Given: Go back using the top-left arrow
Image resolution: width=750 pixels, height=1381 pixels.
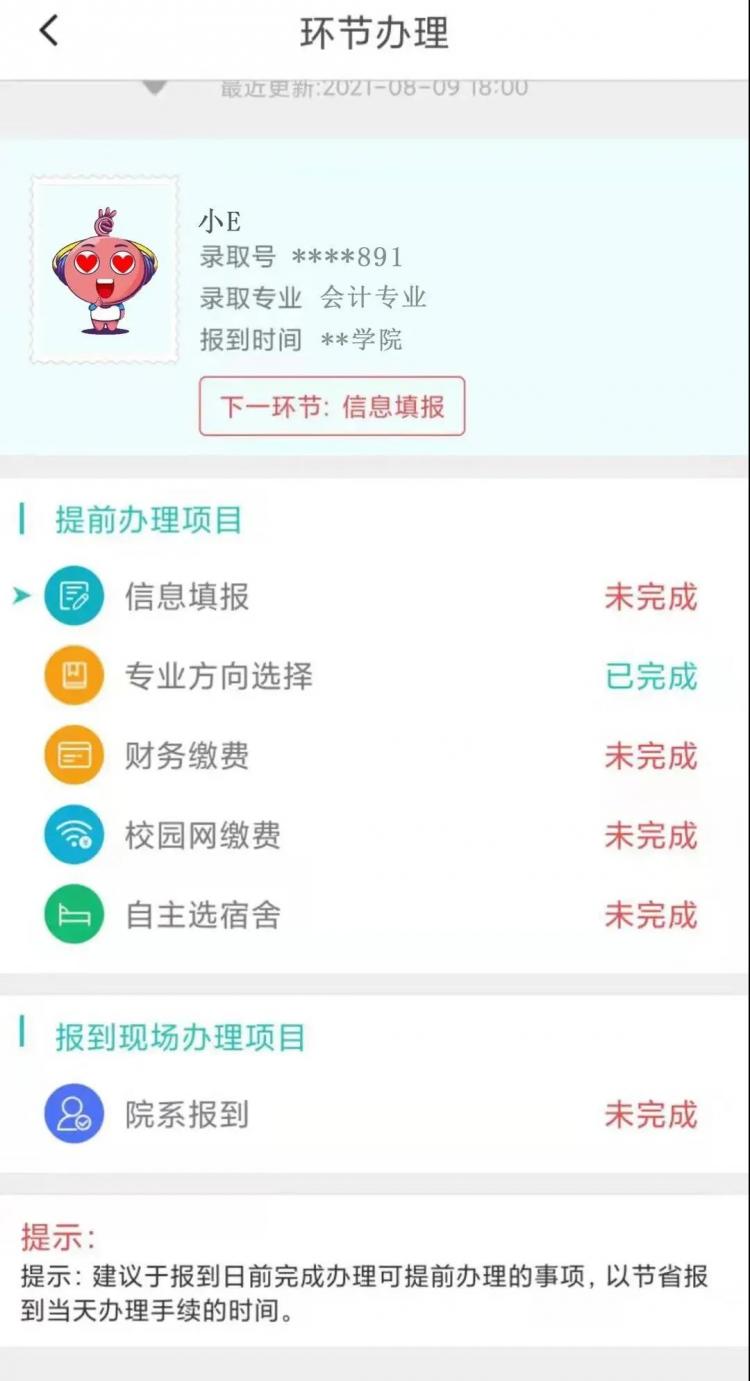Looking at the screenshot, I should click(48, 32).
